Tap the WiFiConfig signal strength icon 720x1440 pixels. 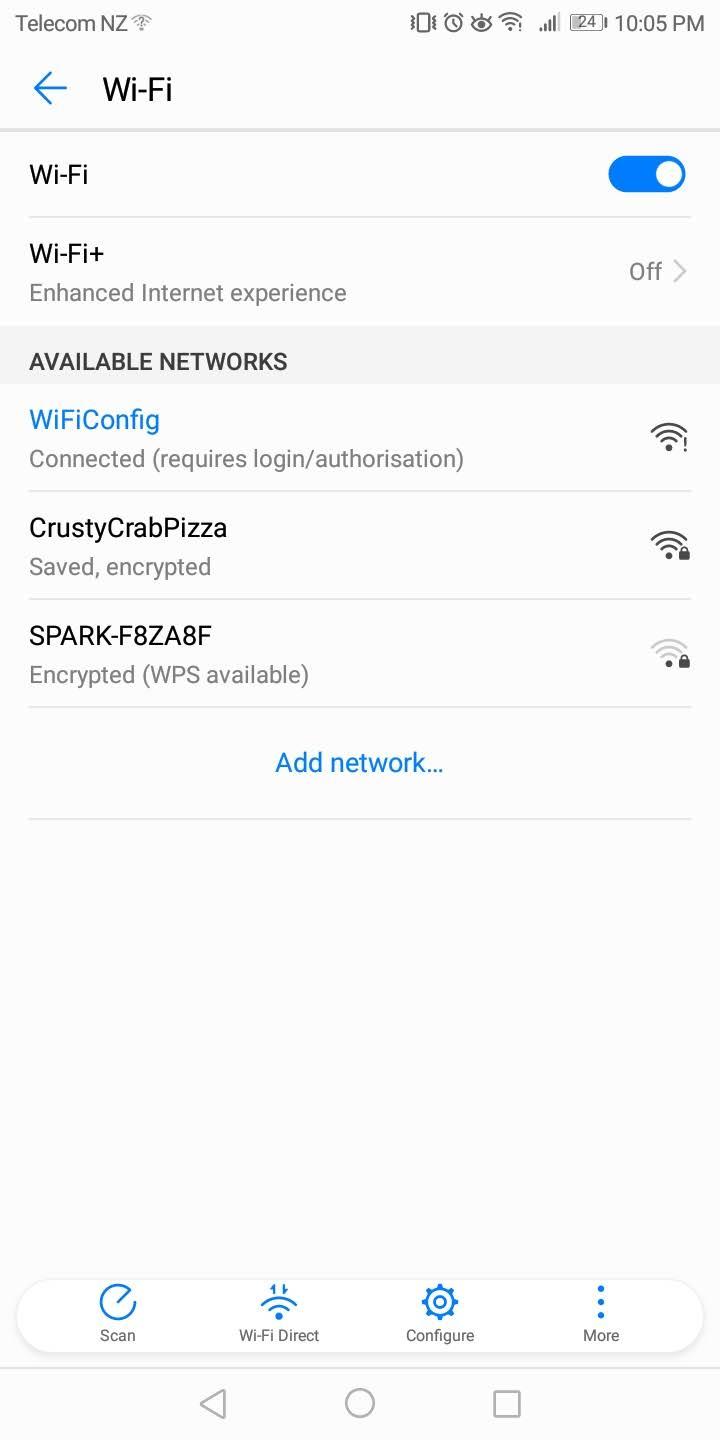pos(669,437)
